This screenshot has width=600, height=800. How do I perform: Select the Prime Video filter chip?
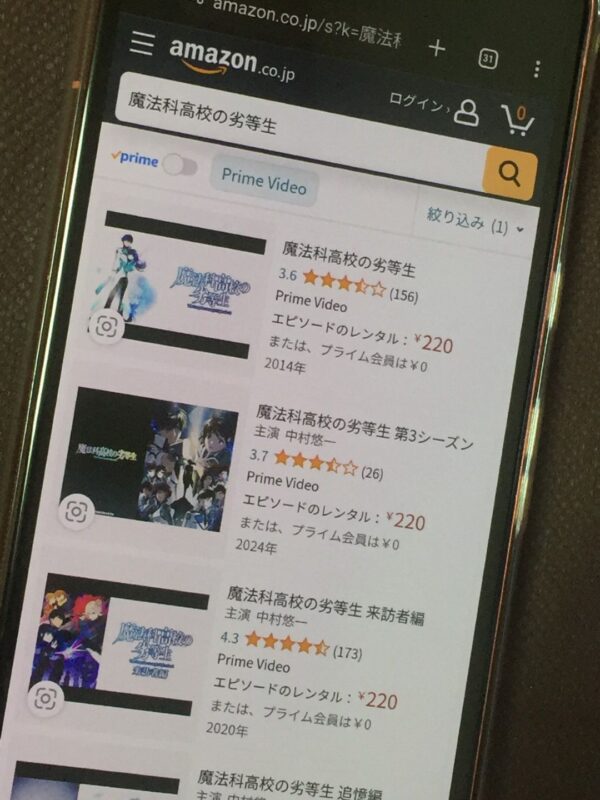click(x=264, y=181)
